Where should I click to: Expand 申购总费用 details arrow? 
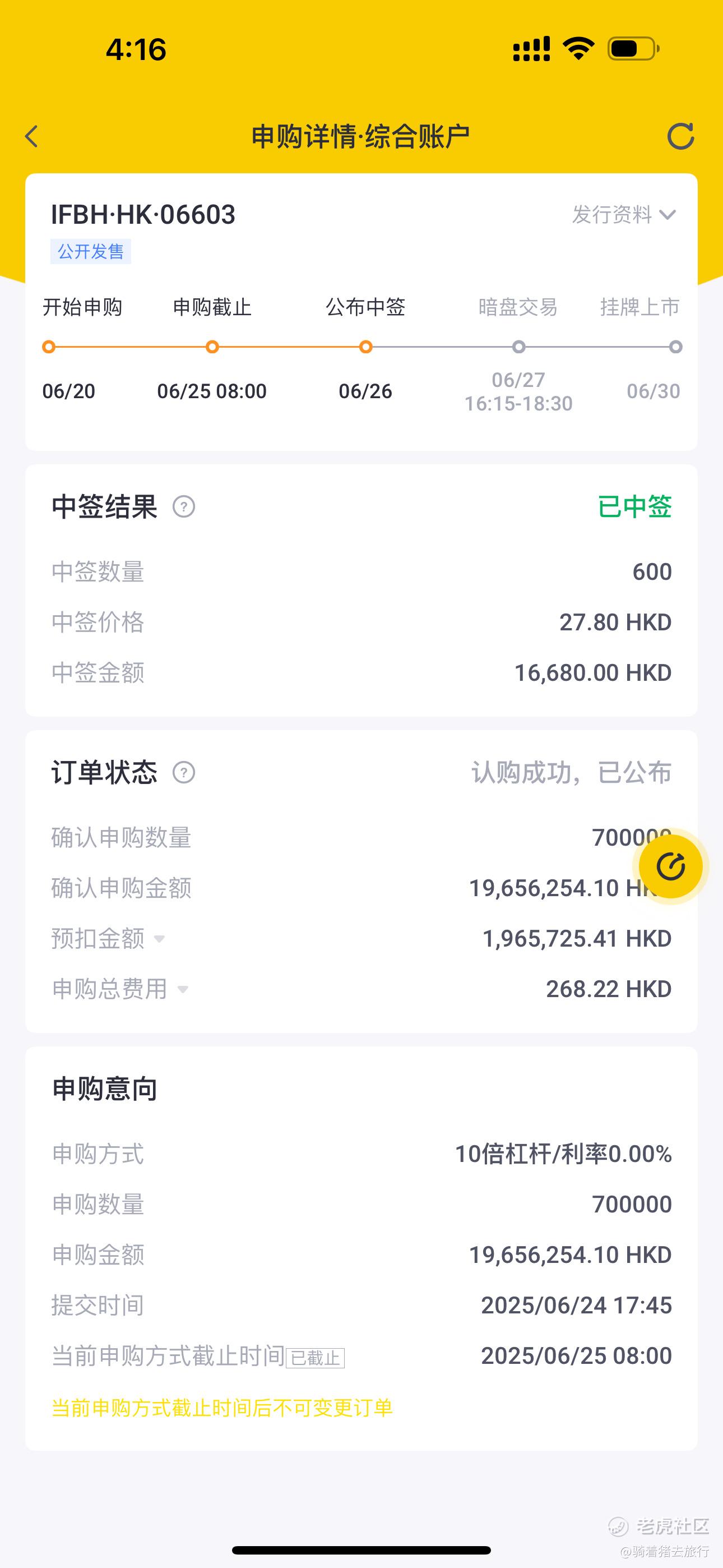click(183, 990)
